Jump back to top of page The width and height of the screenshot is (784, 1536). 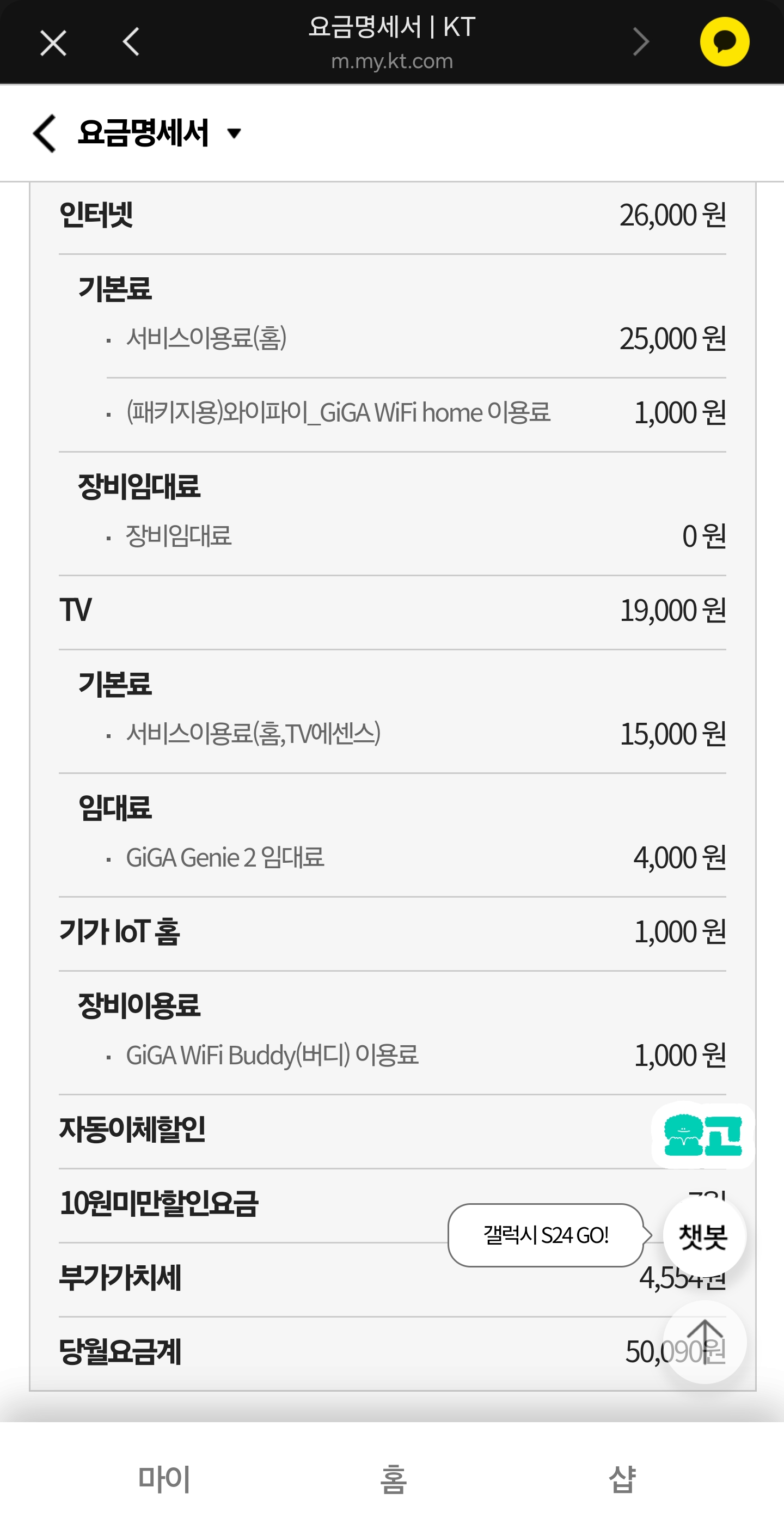click(x=704, y=1342)
